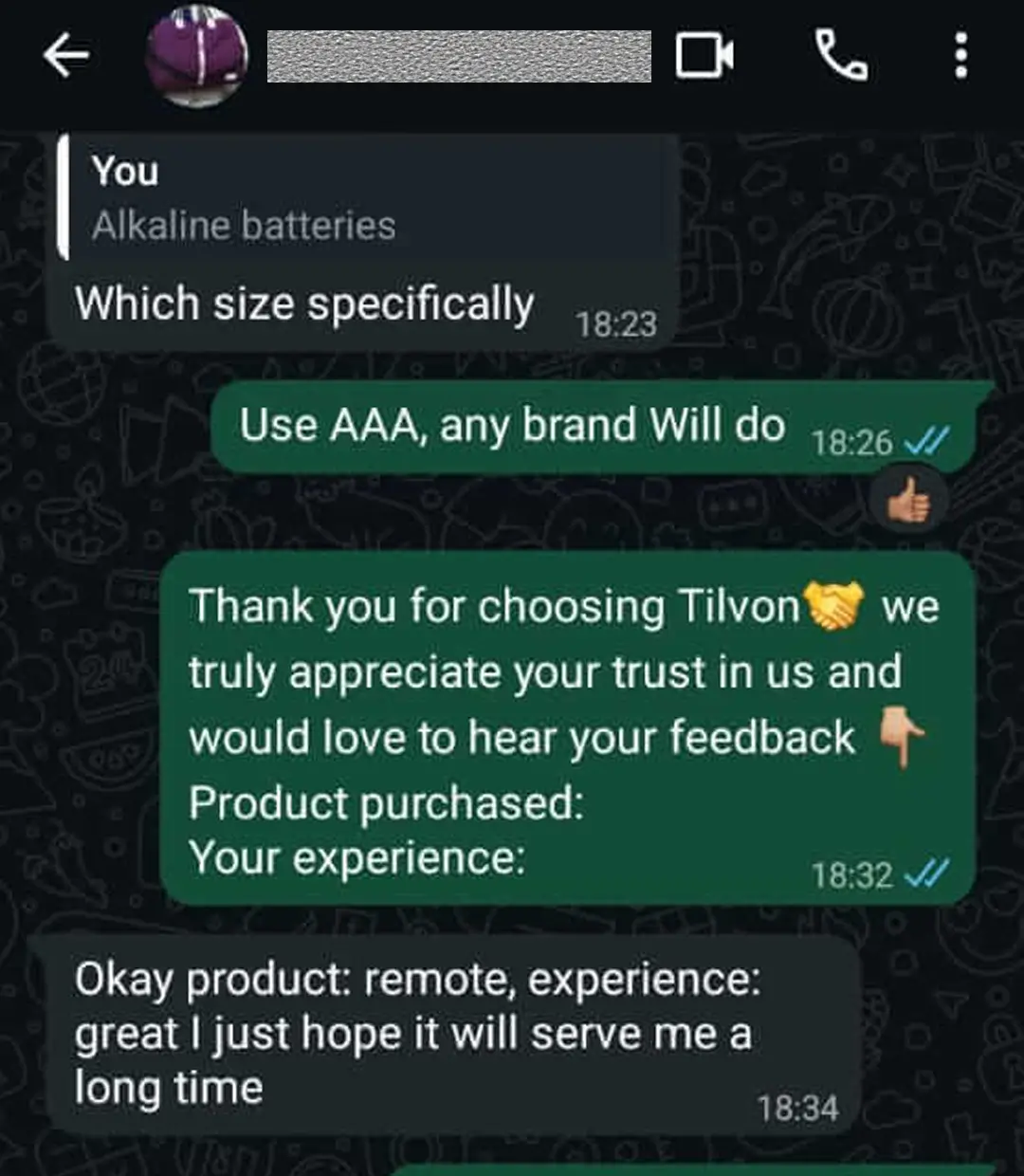Start a voice call

pos(841,56)
